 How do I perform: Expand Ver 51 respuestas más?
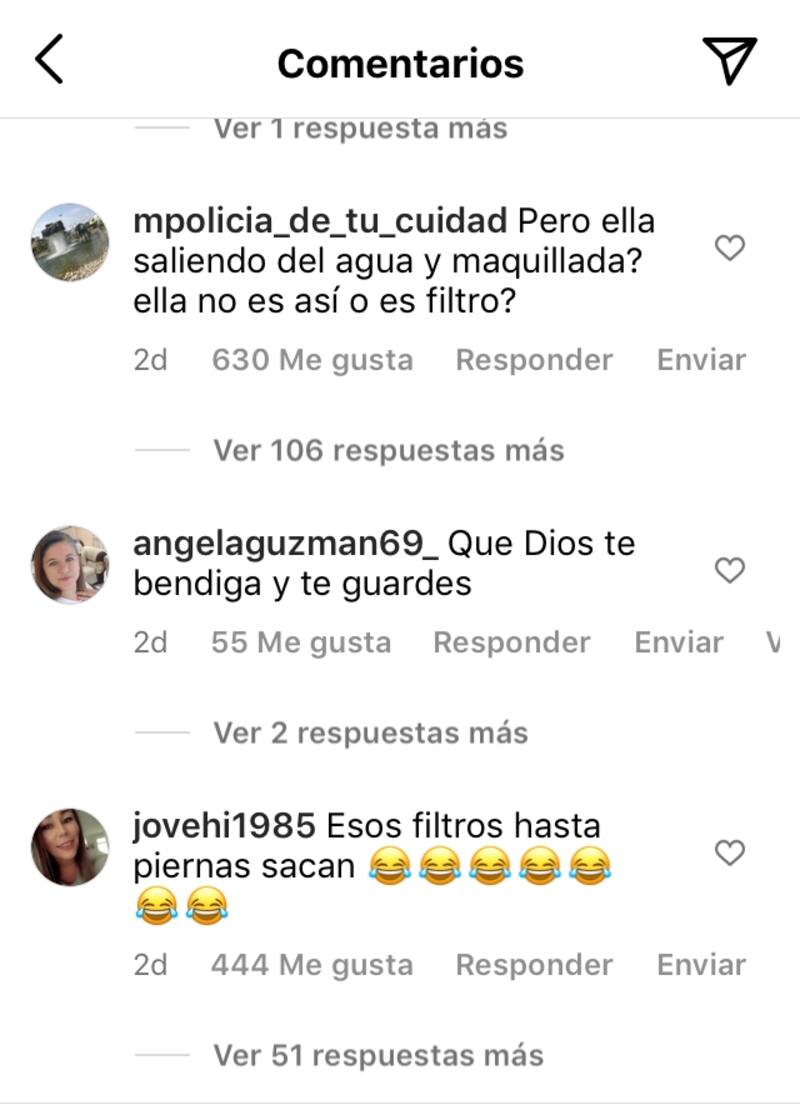(x=378, y=1055)
